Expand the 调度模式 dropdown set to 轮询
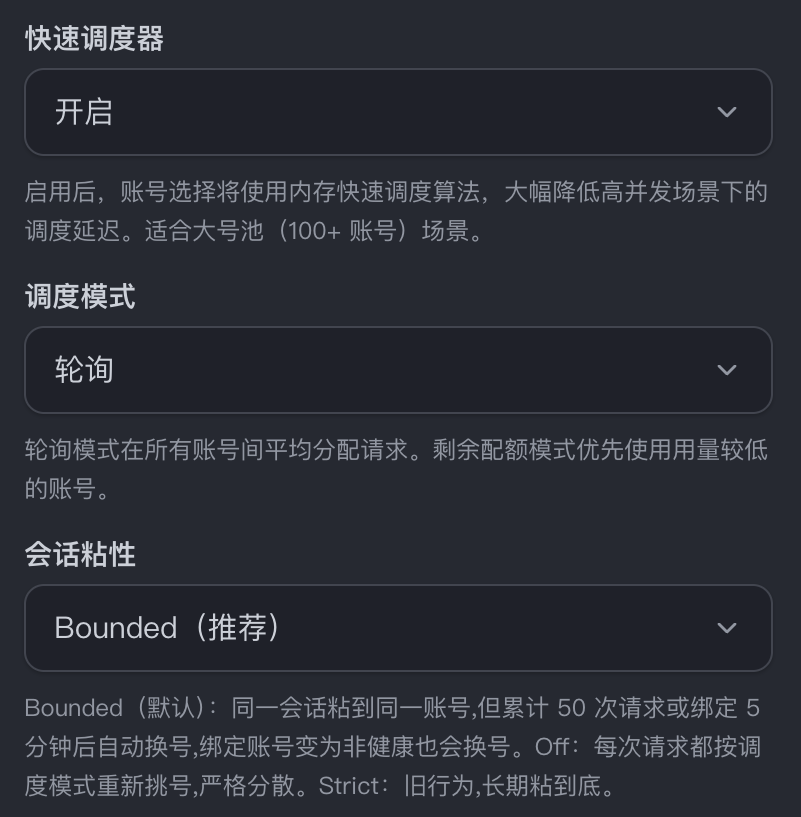 pyautogui.click(x=398, y=370)
